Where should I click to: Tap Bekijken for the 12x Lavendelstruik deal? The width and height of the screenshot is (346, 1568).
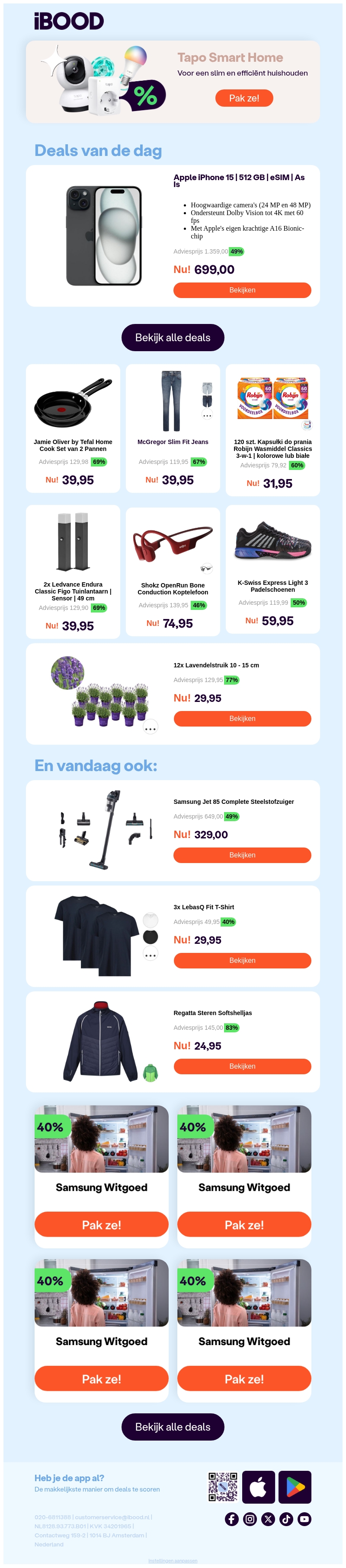coord(242,719)
